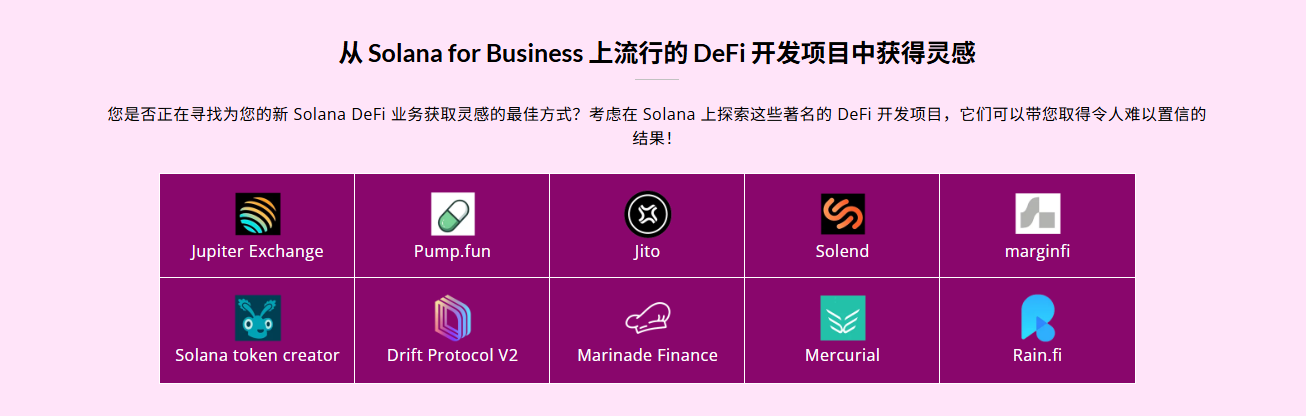The width and height of the screenshot is (1306, 416).
Task: Tap the Marinade Finance card
Action: point(647,330)
